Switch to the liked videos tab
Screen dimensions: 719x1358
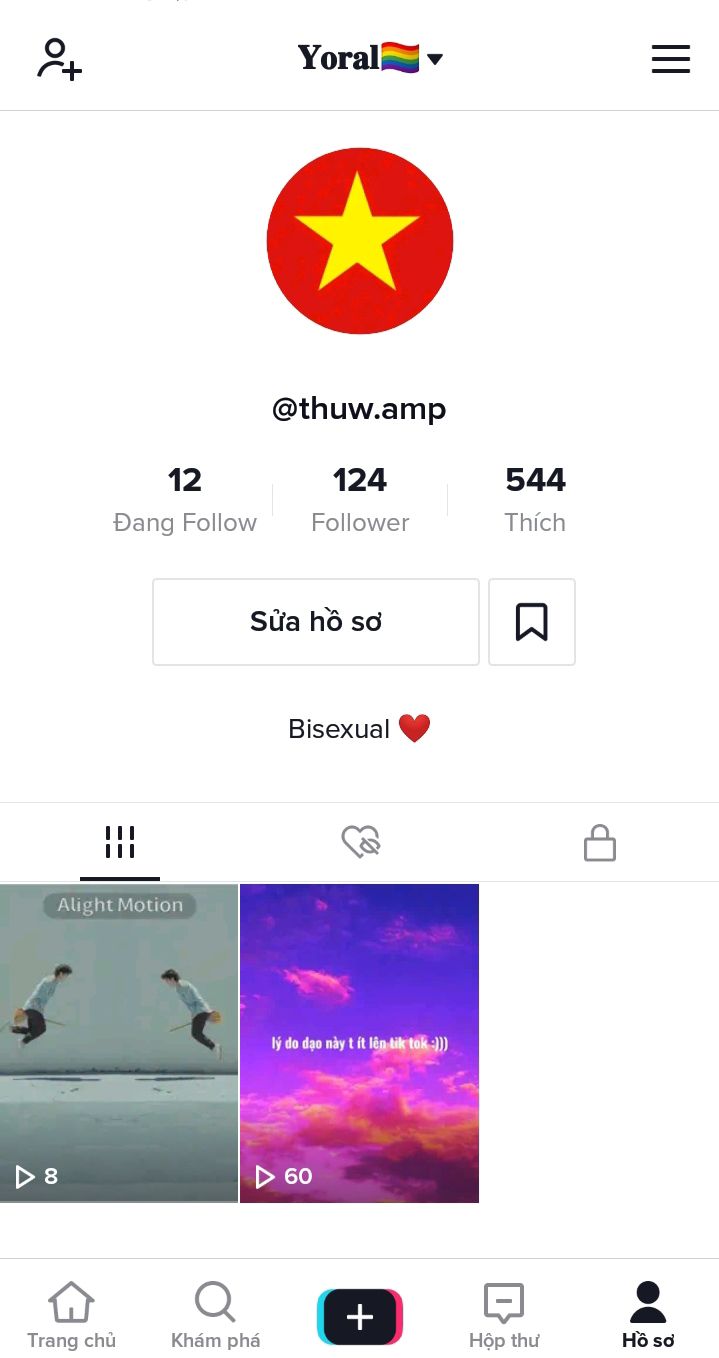click(360, 843)
